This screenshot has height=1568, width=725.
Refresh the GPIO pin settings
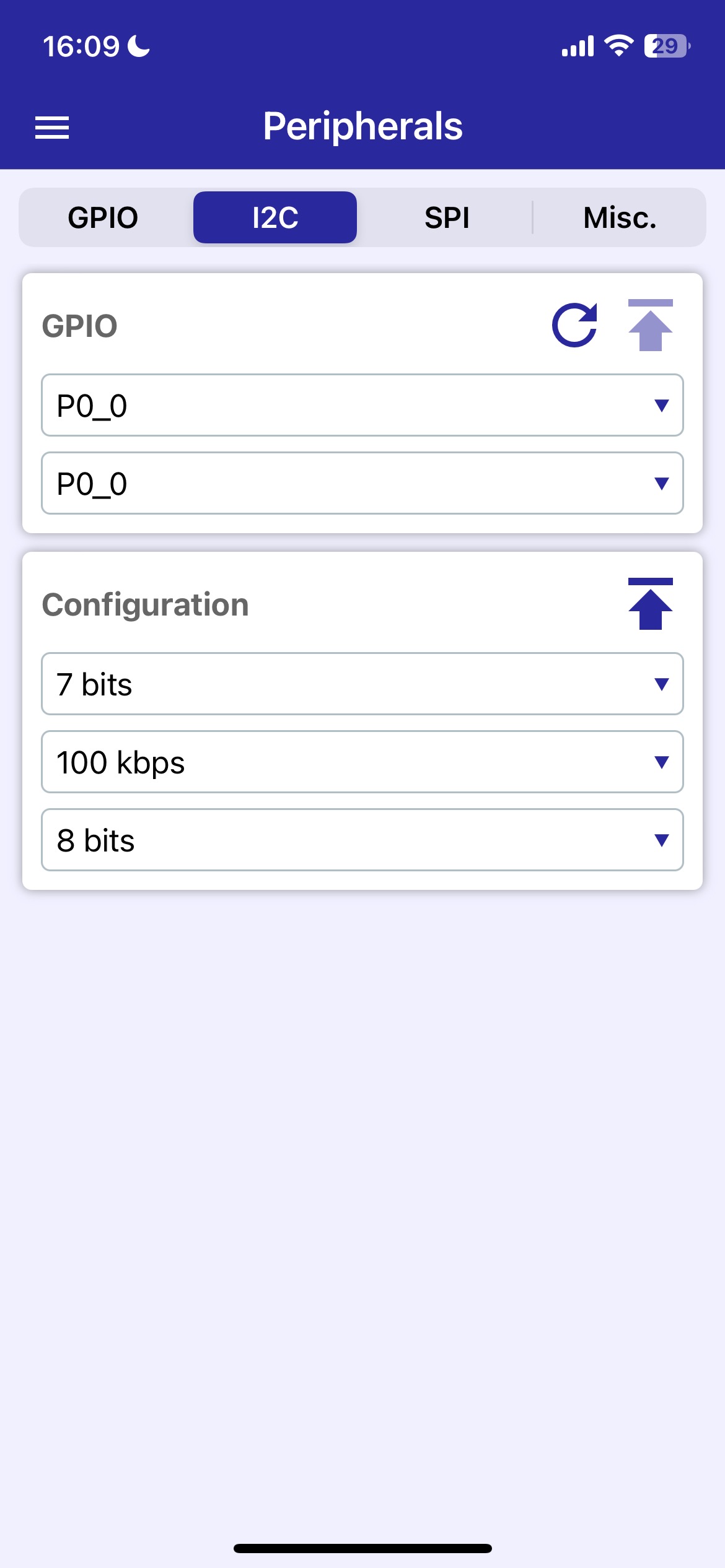(x=574, y=325)
